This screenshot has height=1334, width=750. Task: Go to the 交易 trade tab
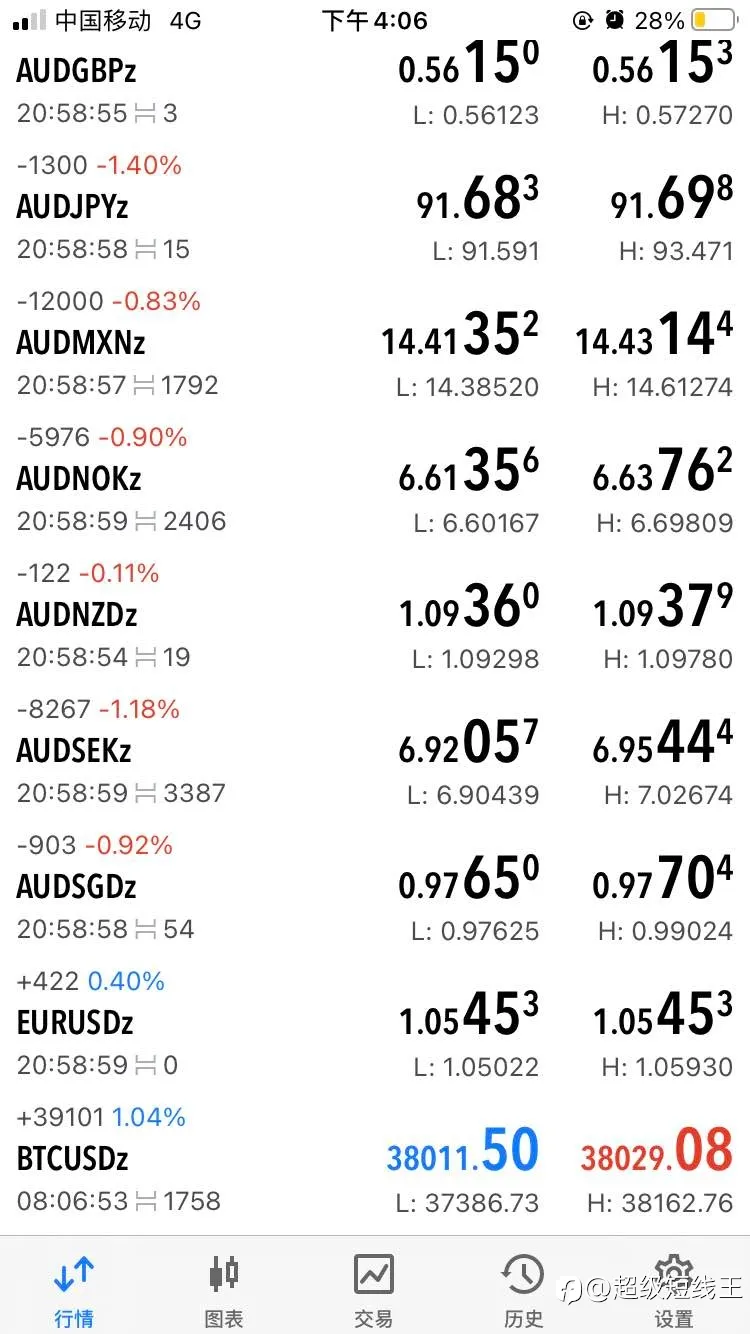(x=374, y=1290)
